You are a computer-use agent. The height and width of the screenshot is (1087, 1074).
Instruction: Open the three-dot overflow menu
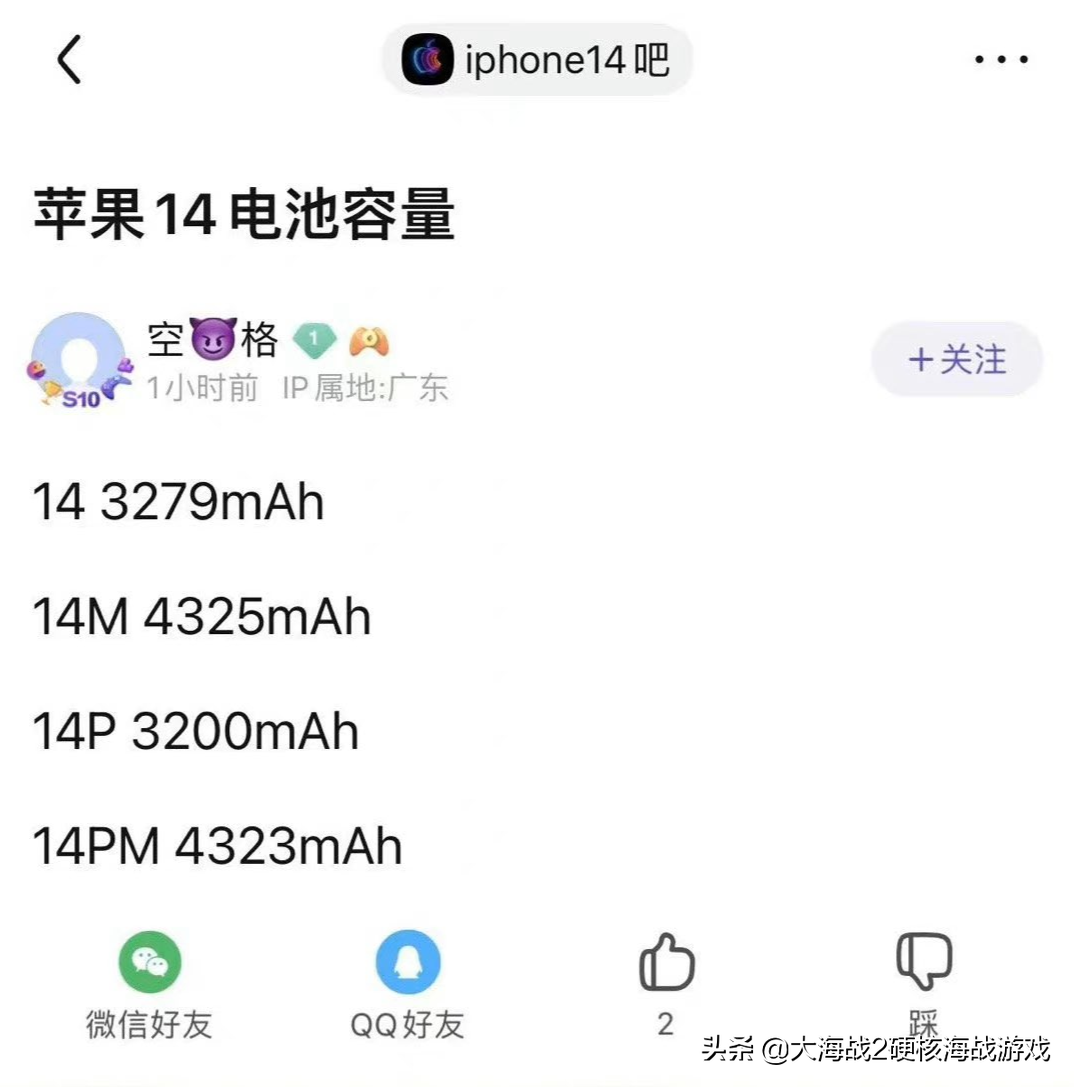point(1000,59)
